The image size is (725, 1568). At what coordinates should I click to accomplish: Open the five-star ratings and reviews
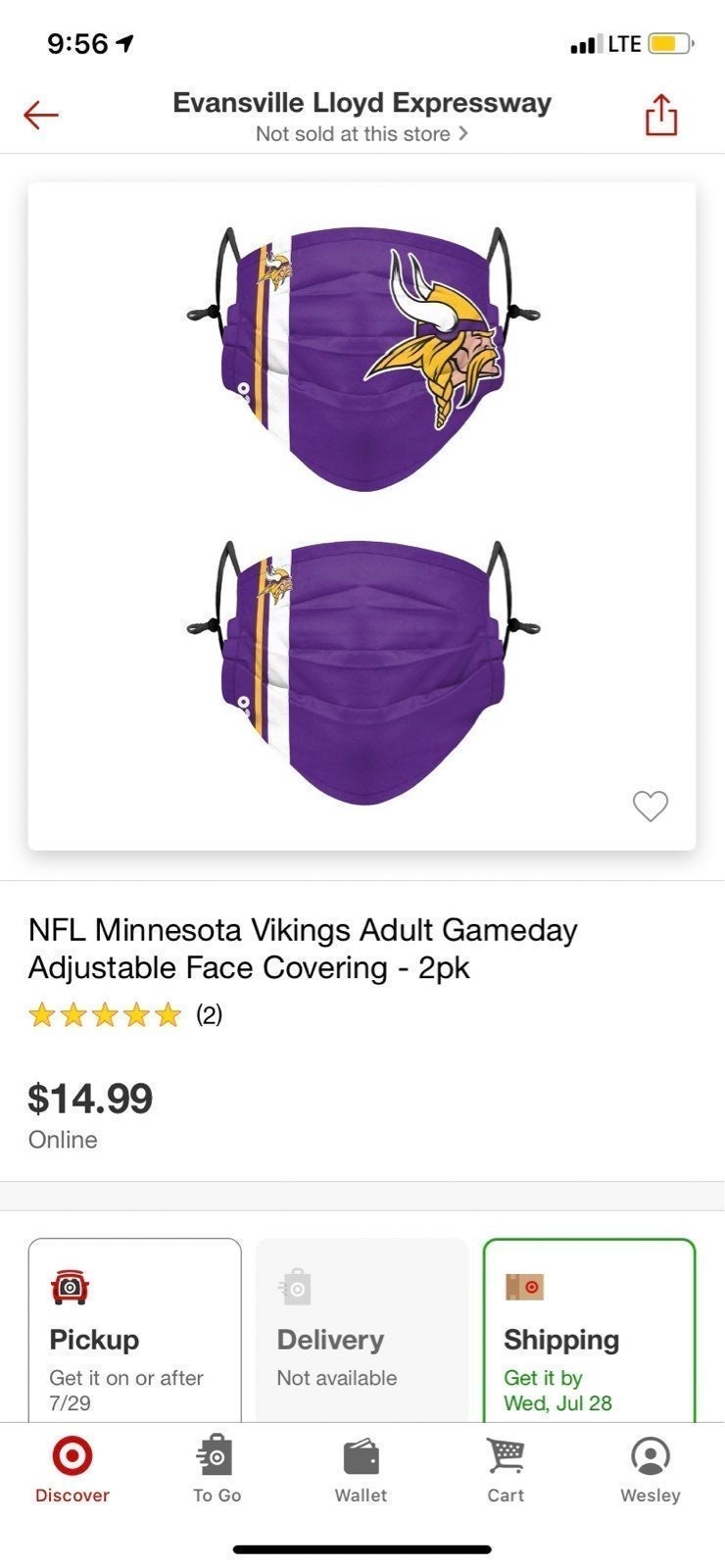point(124,1014)
